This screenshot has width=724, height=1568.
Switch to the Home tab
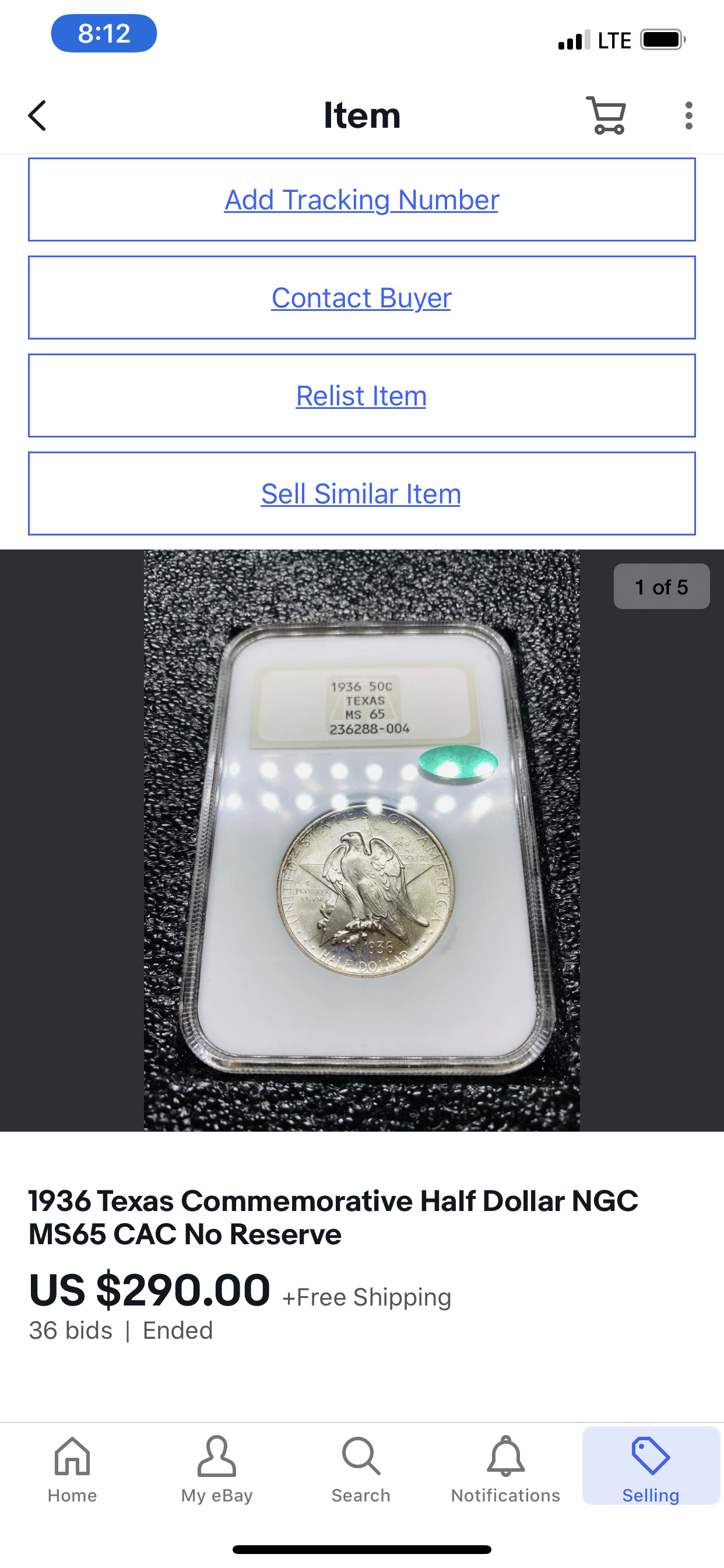72,1468
